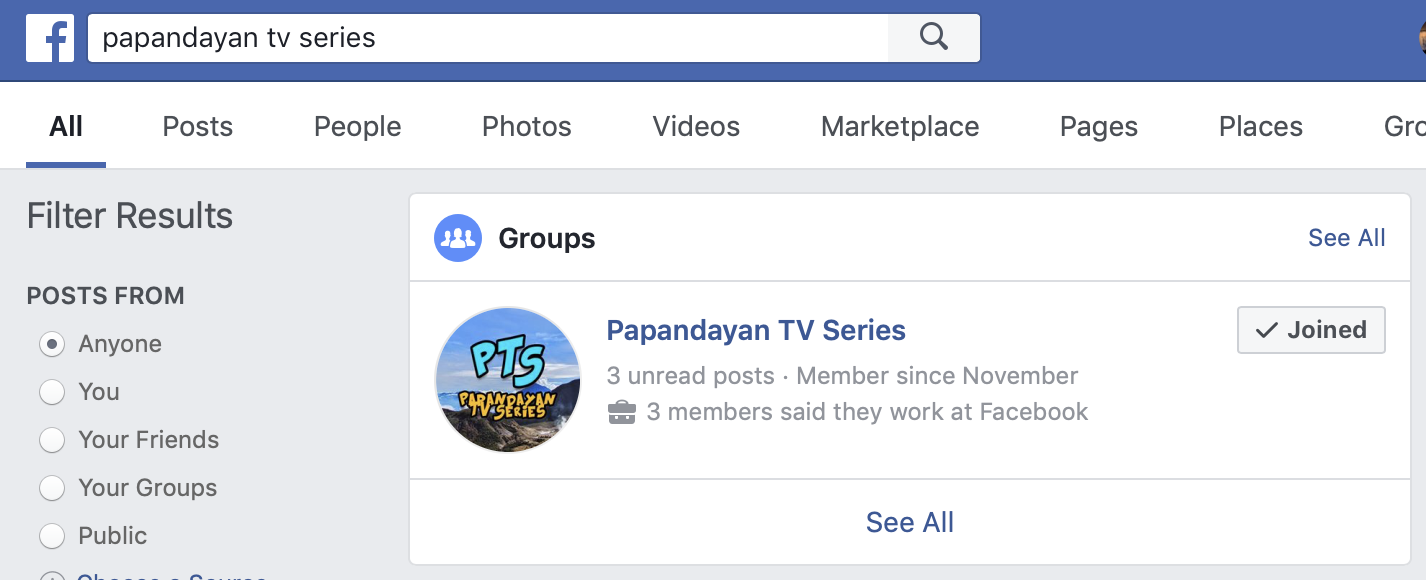The height and width of the screenshot is (580, 1426).
Task: Select Your Groups filter option
Action: click(52, 488)
